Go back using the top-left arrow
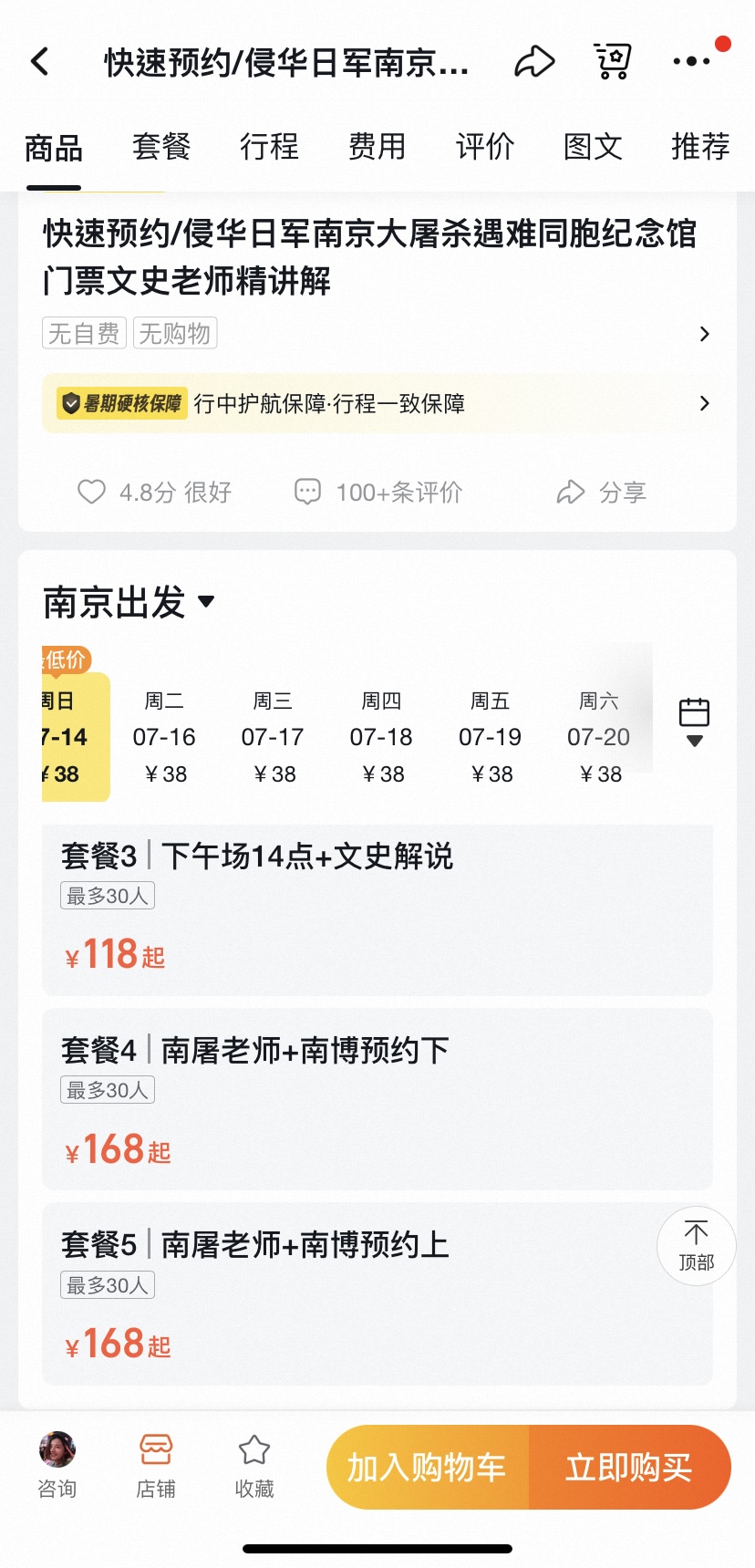Viewport: 755px width, 1568px height. pos(40,62)
